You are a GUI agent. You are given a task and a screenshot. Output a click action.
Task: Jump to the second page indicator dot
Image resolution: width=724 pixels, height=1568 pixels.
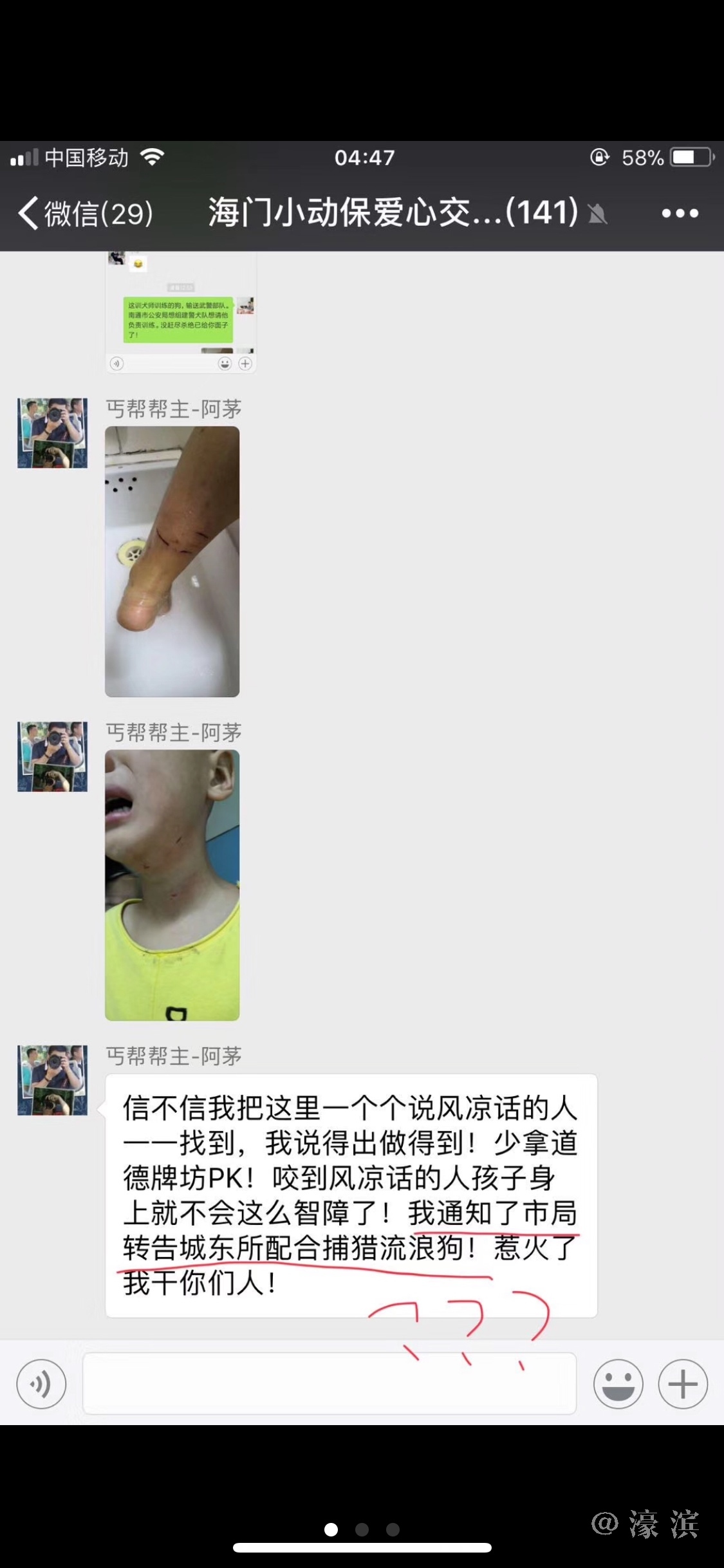coord(362,1529)
